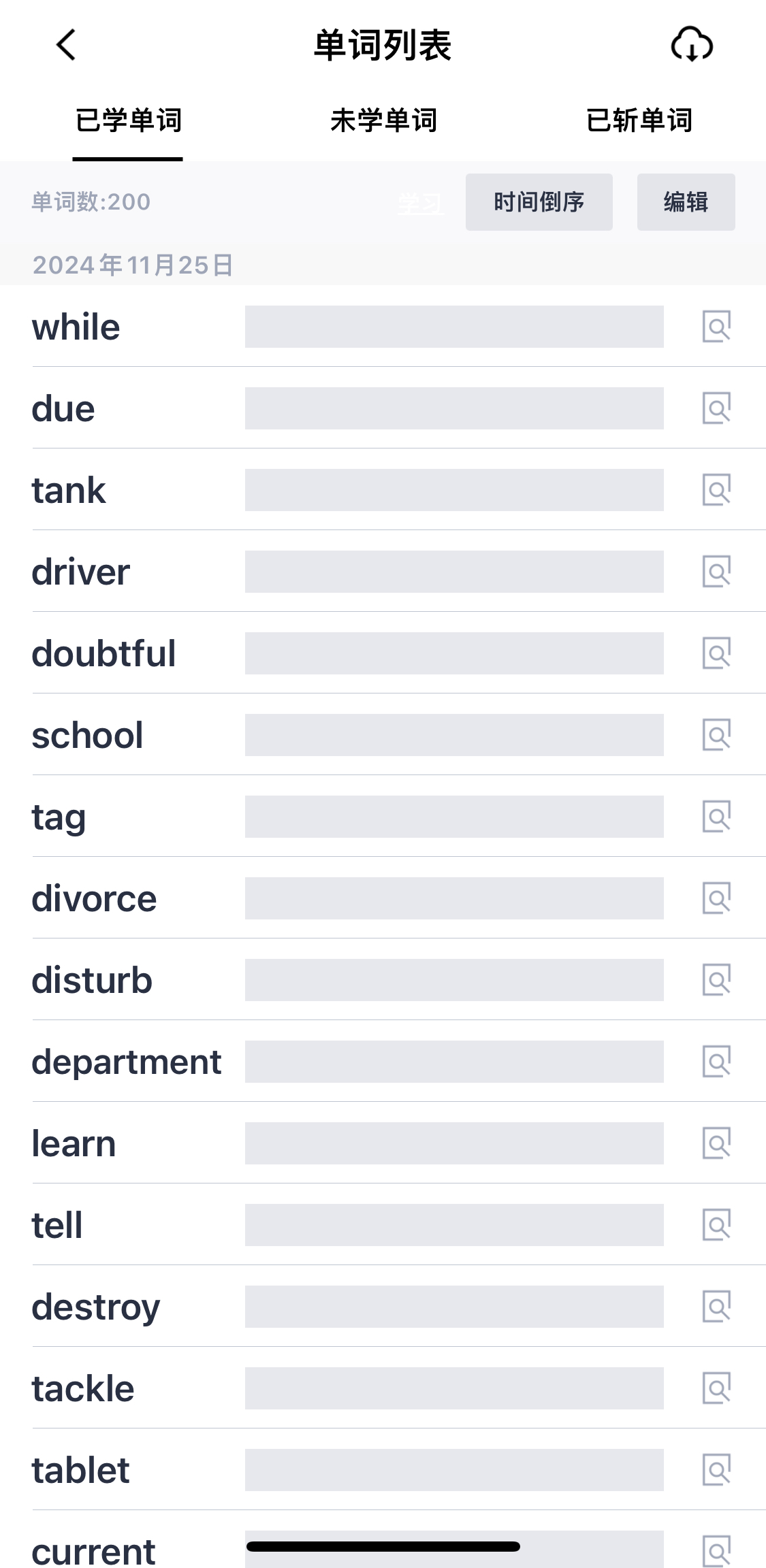Reveal the hidden meaning of "disturb"
Viewport: 766px width, 1568px height.
point(454,980)
